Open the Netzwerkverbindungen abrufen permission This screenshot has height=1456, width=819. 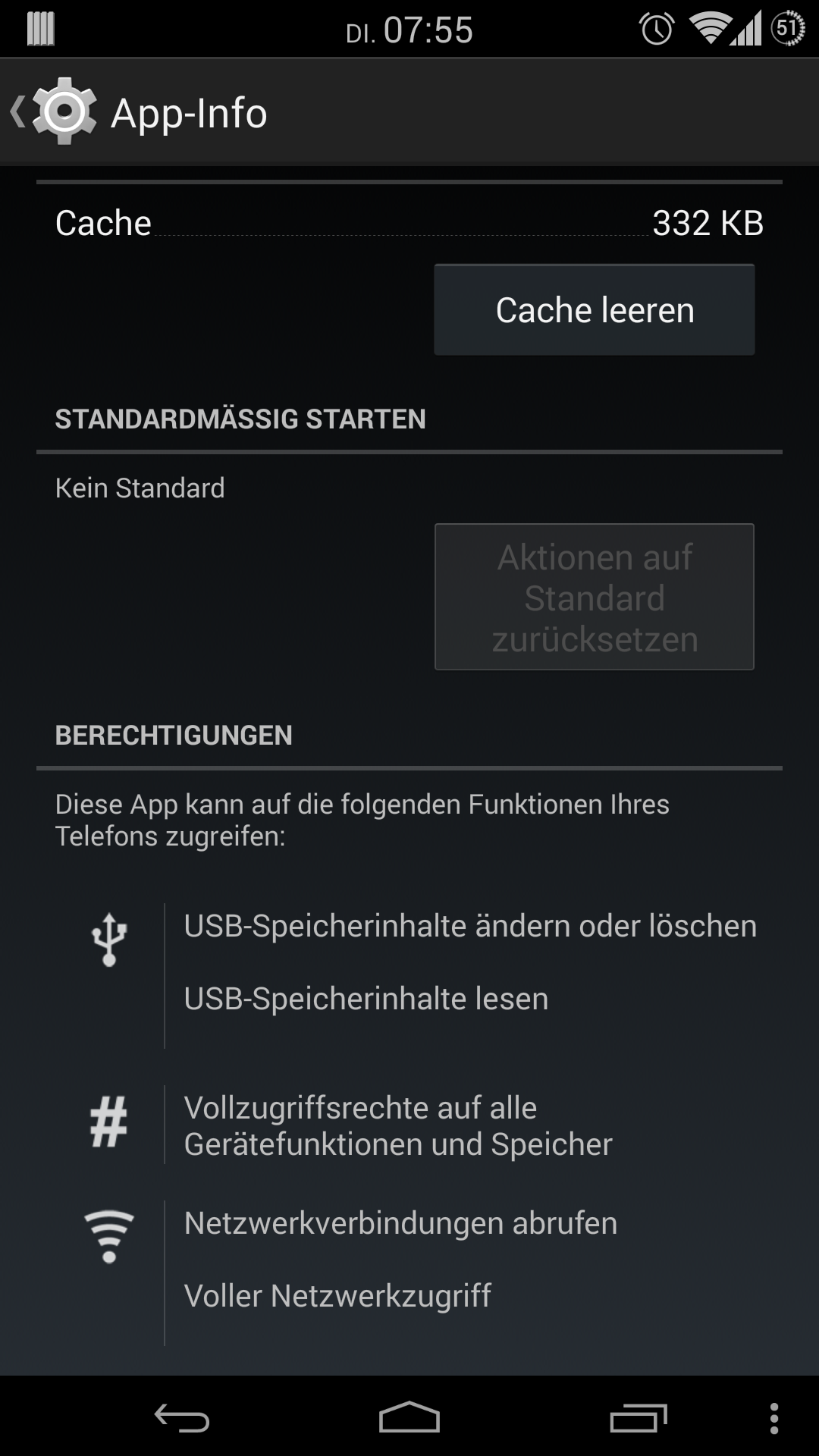400,1223
